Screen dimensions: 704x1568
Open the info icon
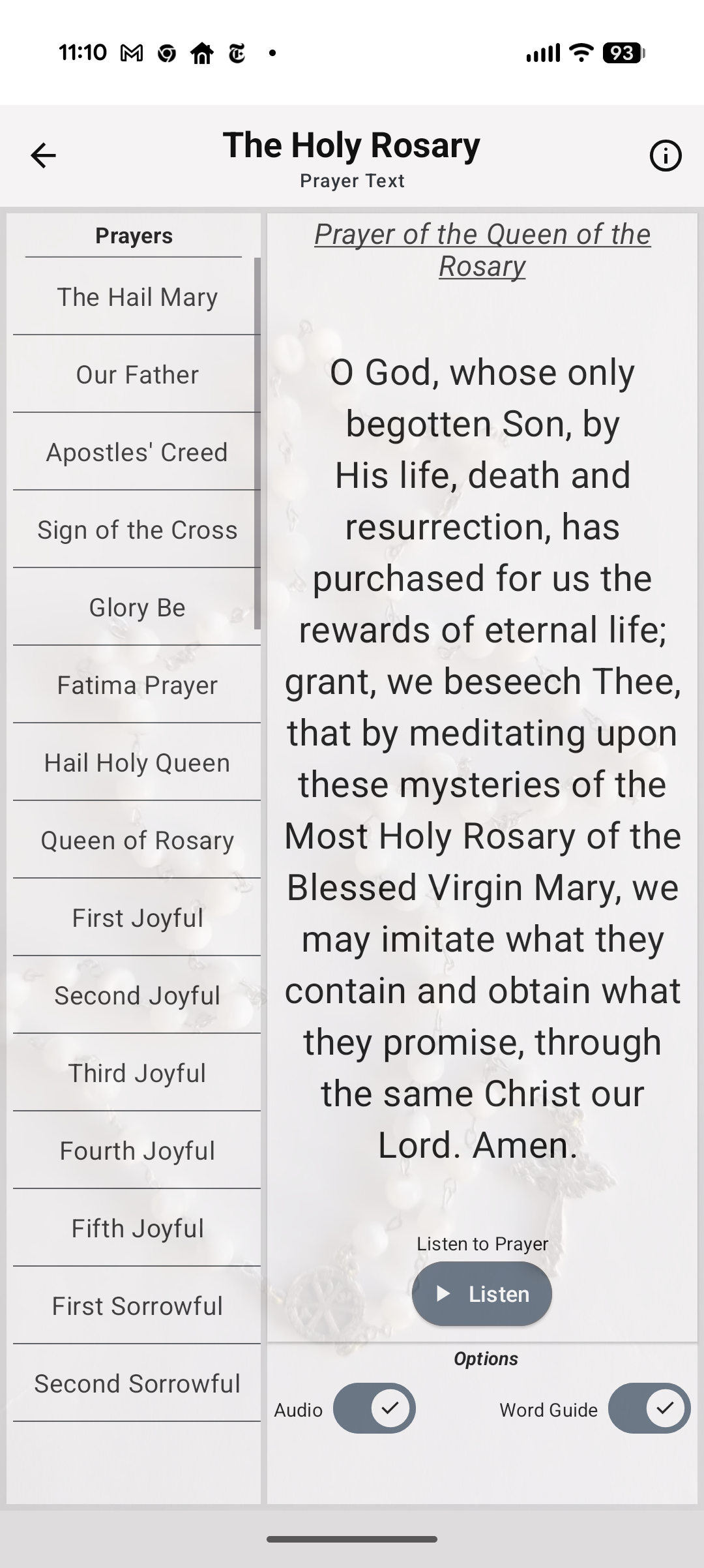[x=665, y=156]
